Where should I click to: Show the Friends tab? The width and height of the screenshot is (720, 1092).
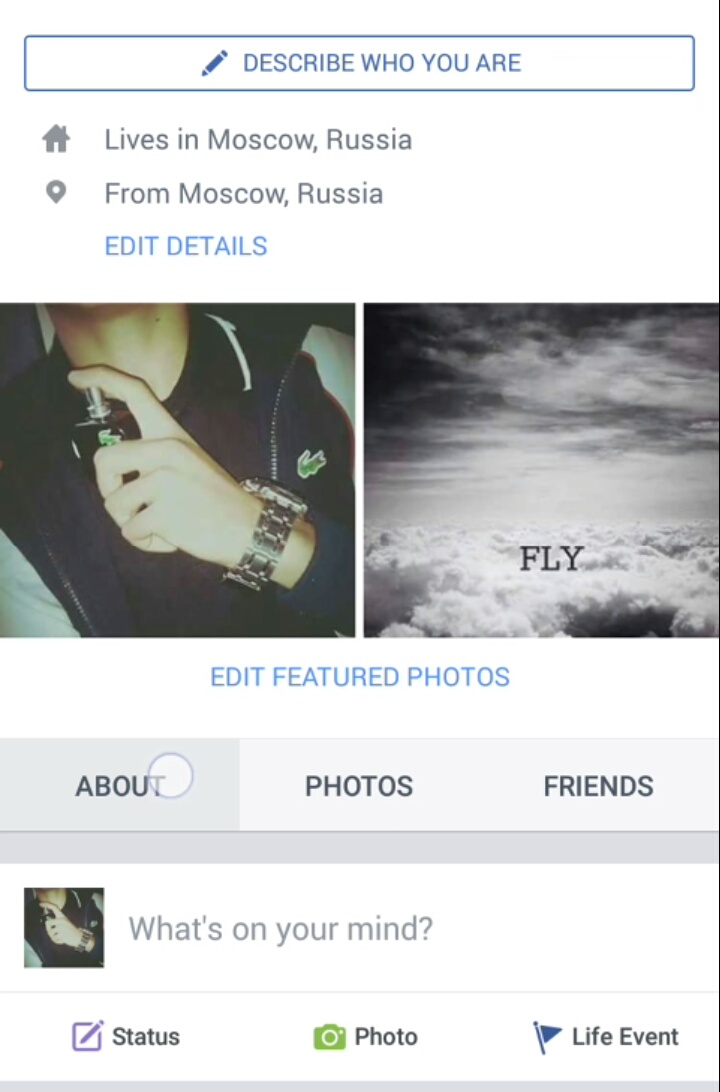pyautogui.click(x=598, y=786)
